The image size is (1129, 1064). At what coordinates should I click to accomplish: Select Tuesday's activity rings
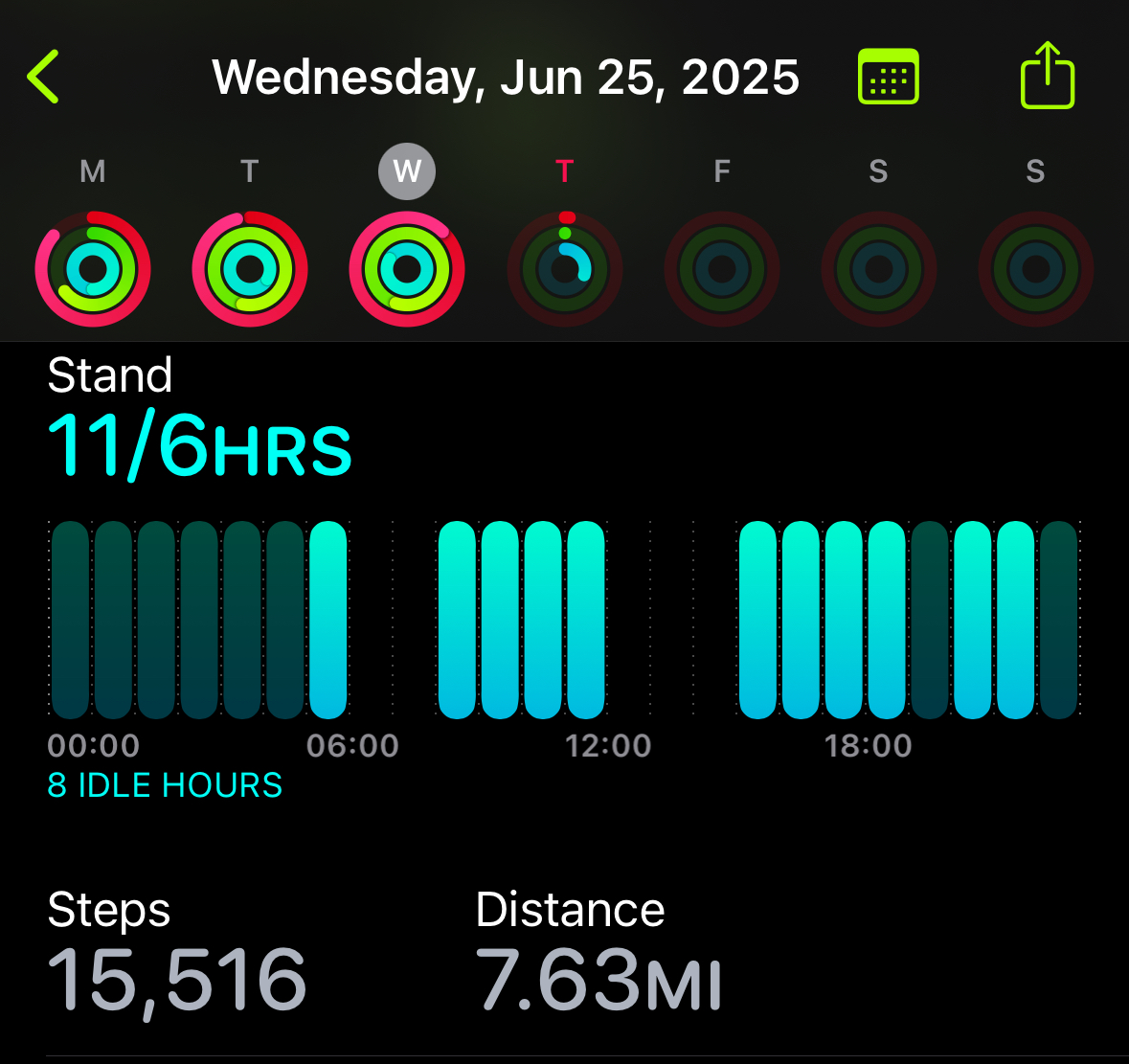(250, 269)
